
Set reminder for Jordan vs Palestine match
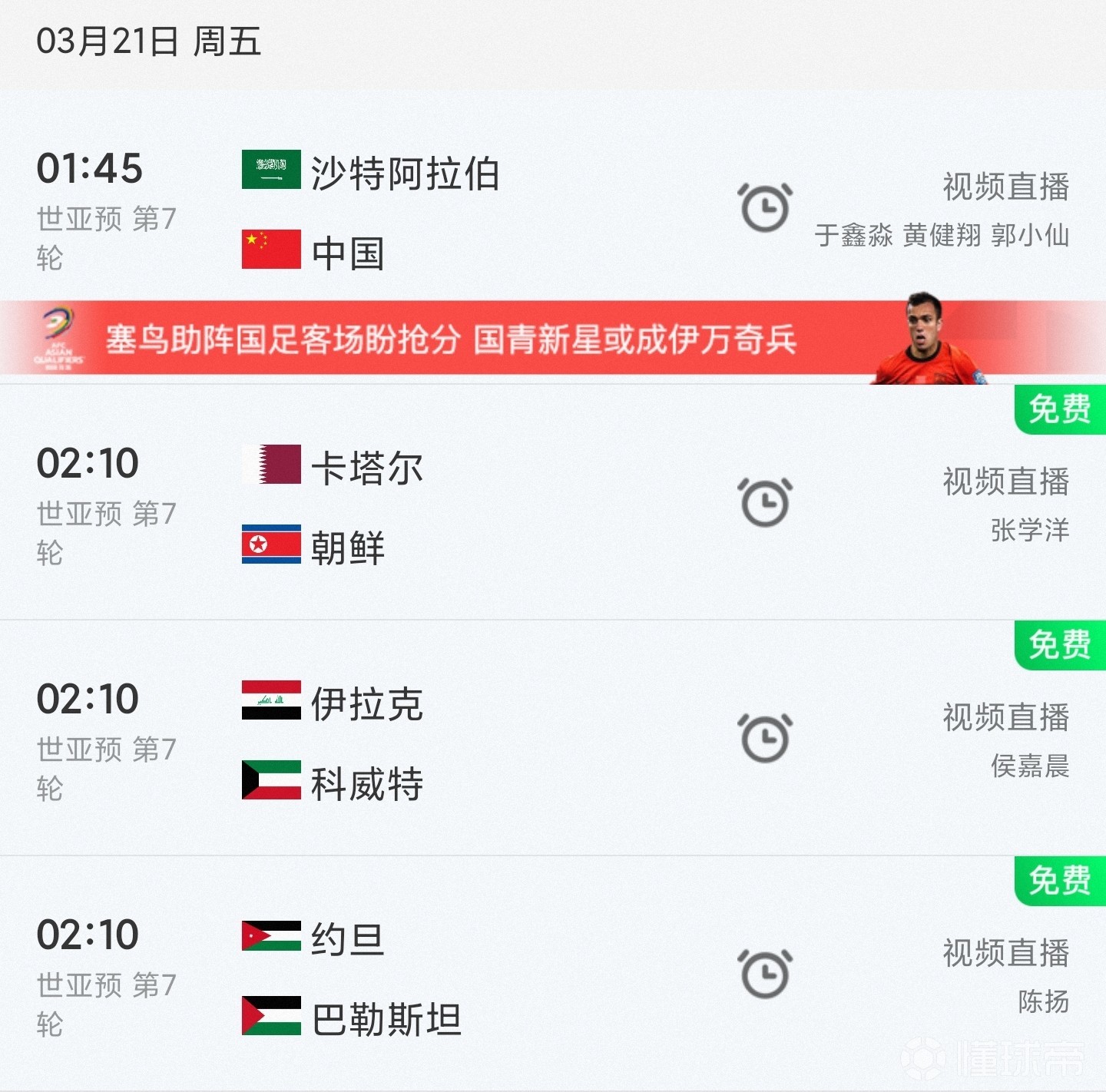[765, 974]
